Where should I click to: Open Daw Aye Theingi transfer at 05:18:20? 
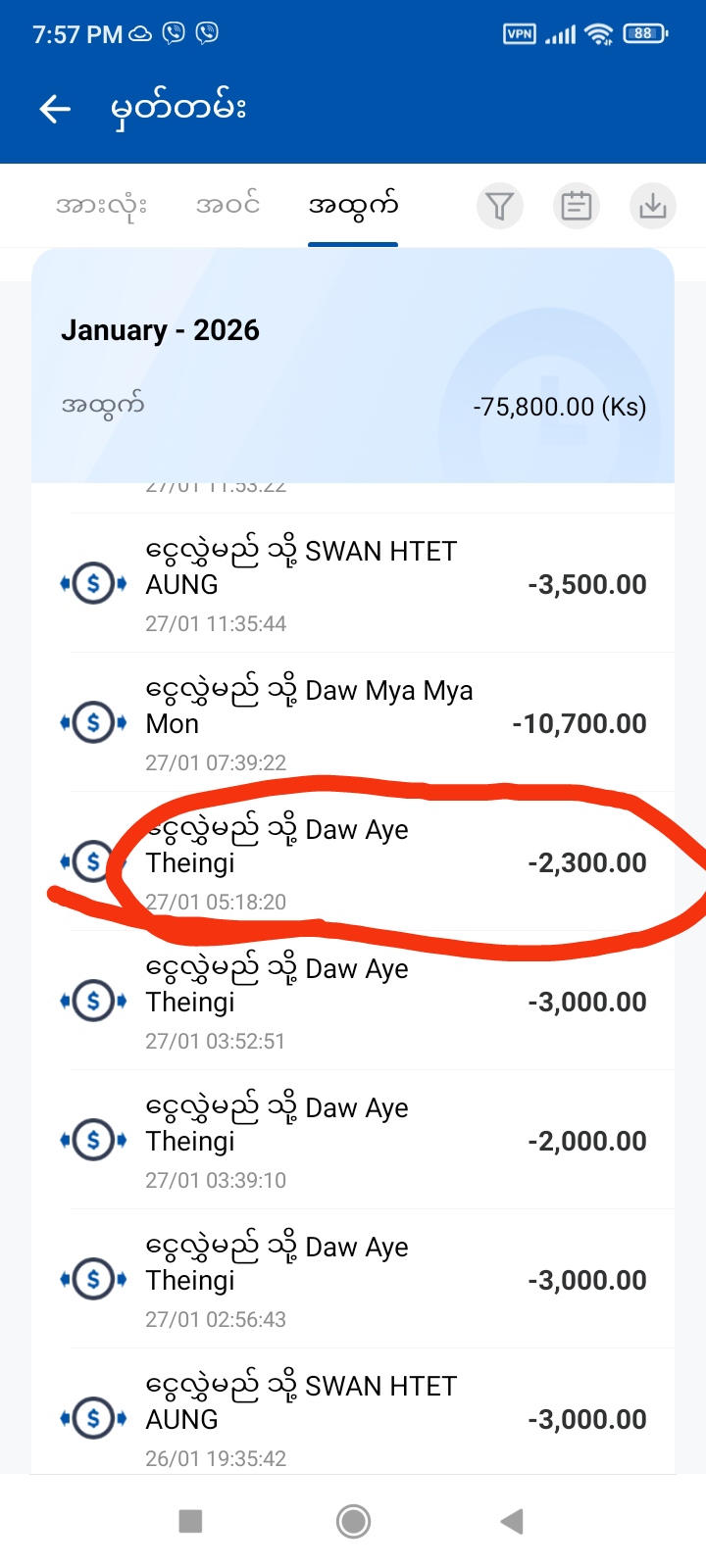tap(353, 862)
